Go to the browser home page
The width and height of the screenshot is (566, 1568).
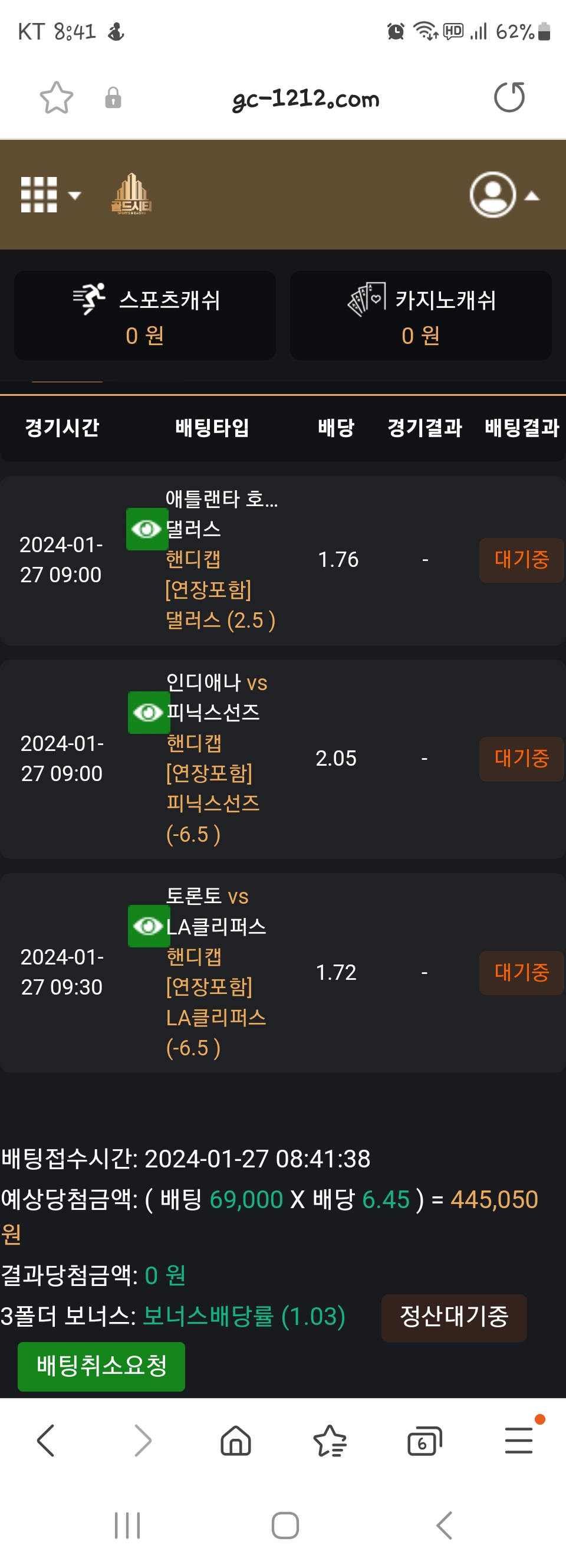[235, 1440]
